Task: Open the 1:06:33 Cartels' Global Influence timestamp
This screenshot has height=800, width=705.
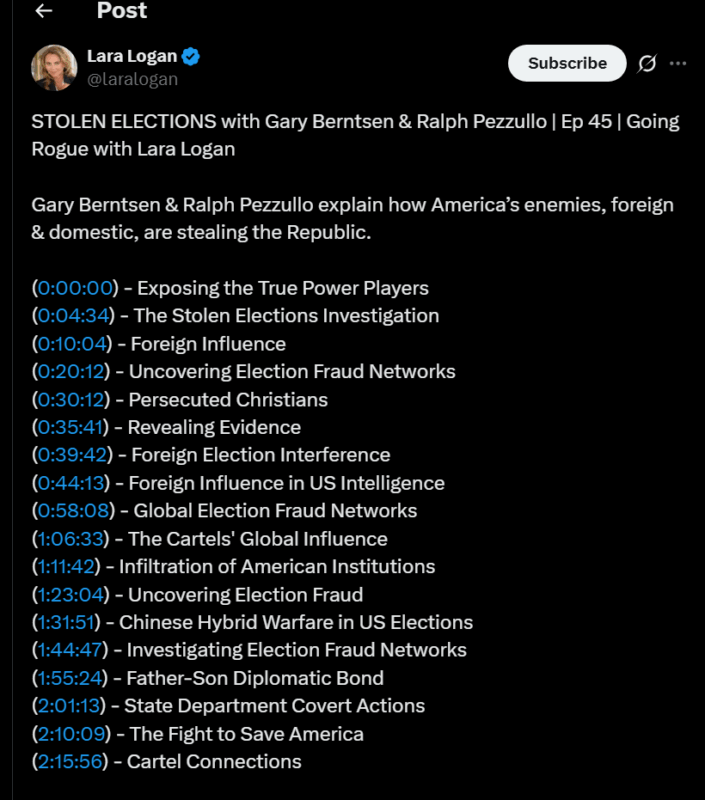Action: (x=71, y=539)
